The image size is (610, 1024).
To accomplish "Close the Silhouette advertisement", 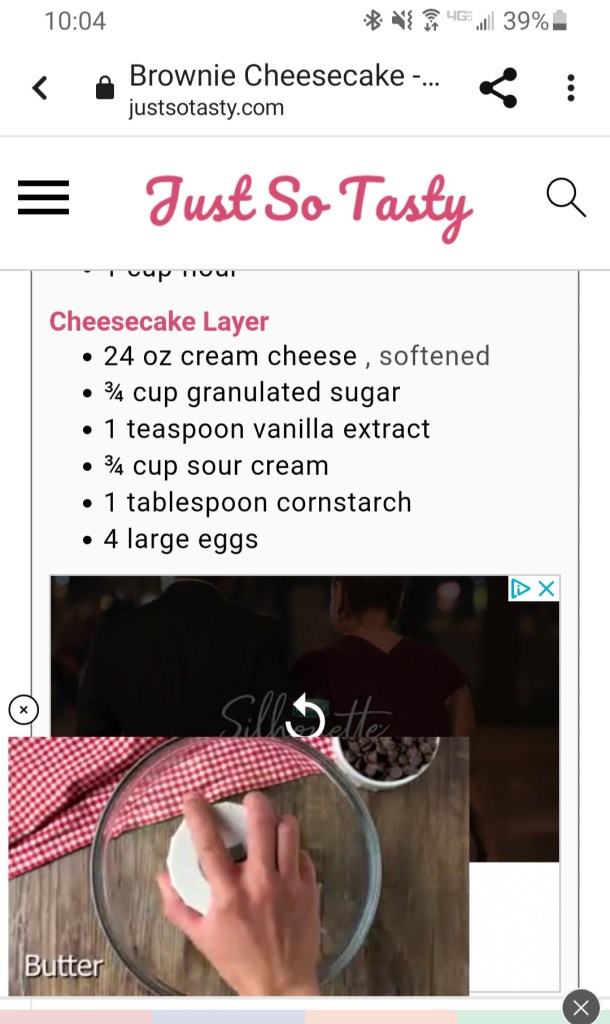I will click(547, 588).
